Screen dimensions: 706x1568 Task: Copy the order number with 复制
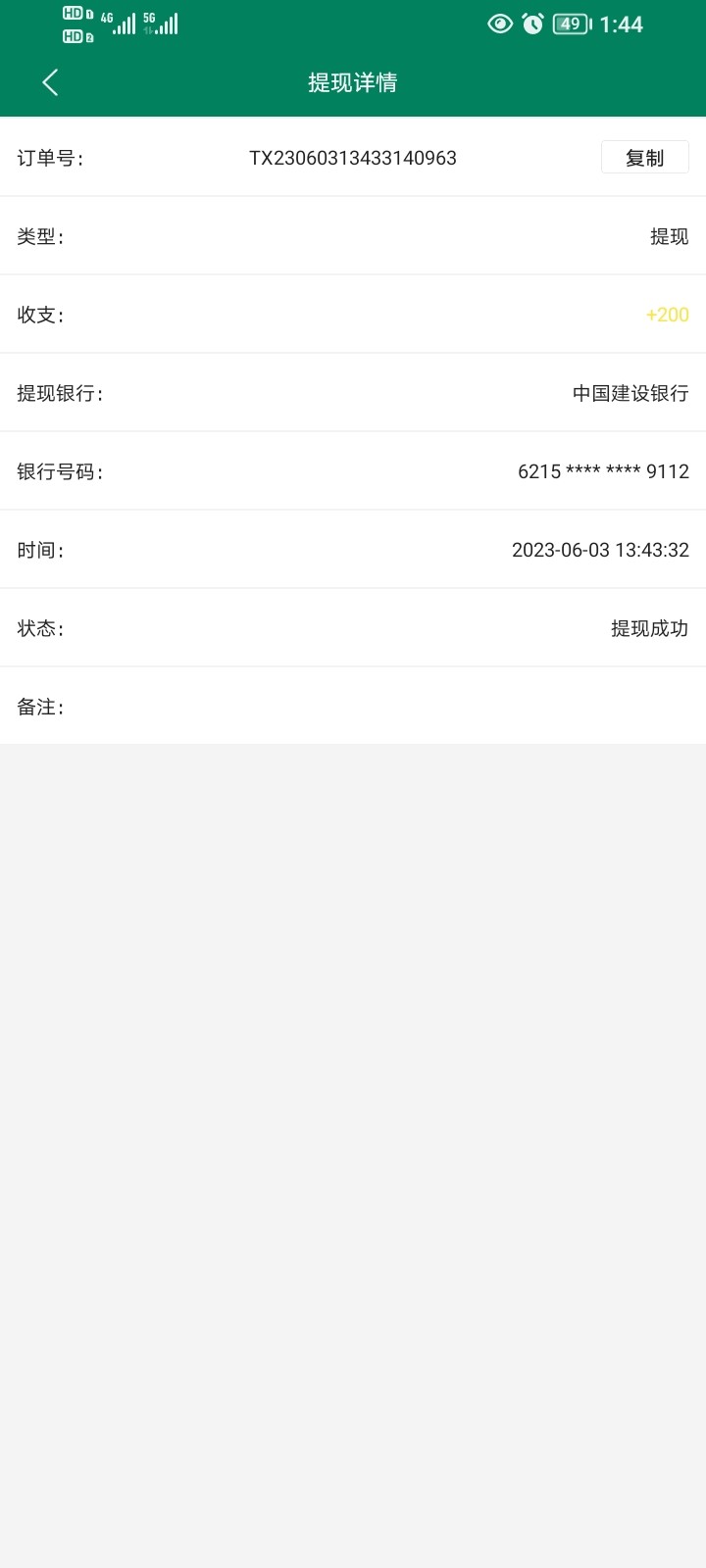(644, 158)
